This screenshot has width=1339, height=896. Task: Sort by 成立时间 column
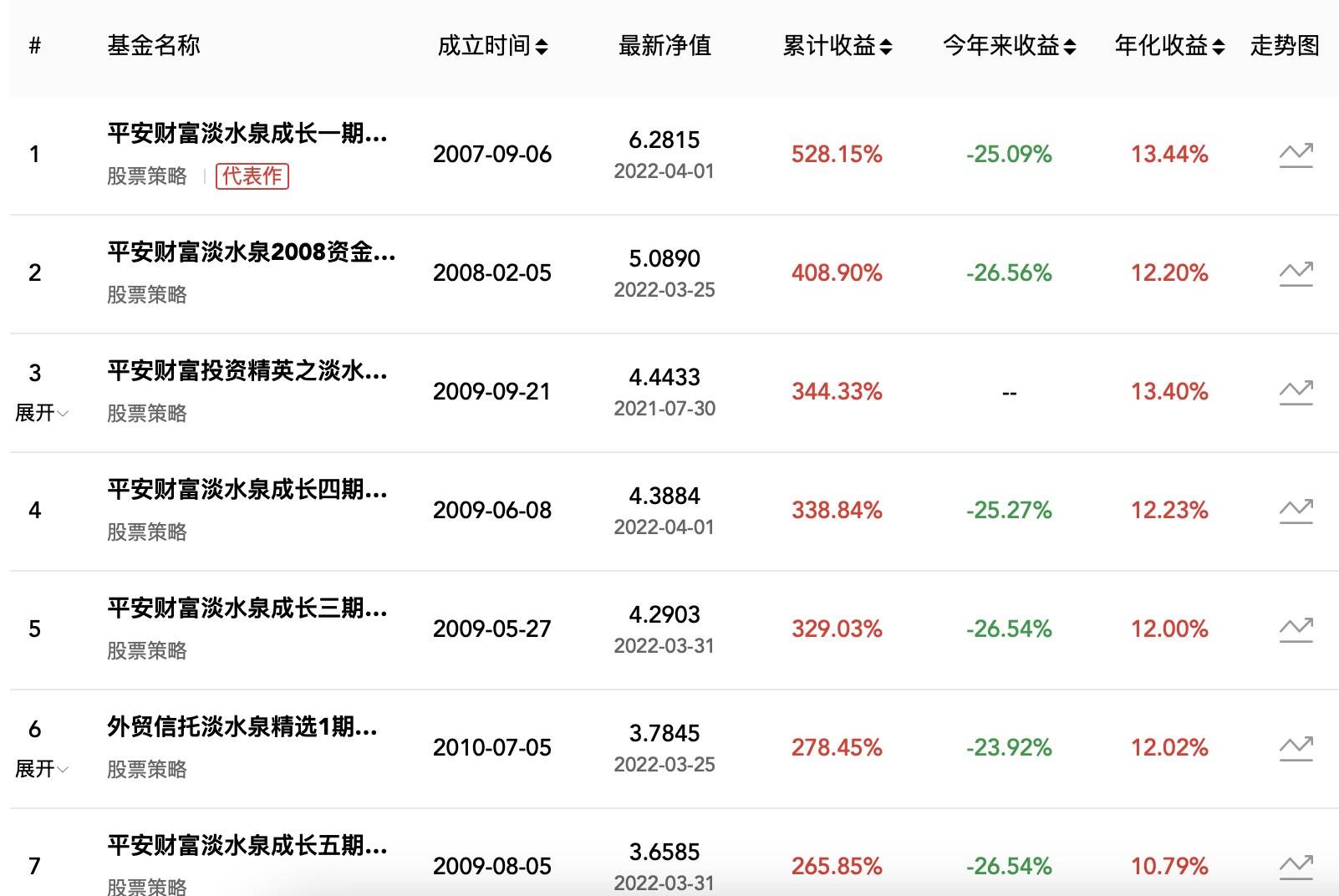(493, 46)
